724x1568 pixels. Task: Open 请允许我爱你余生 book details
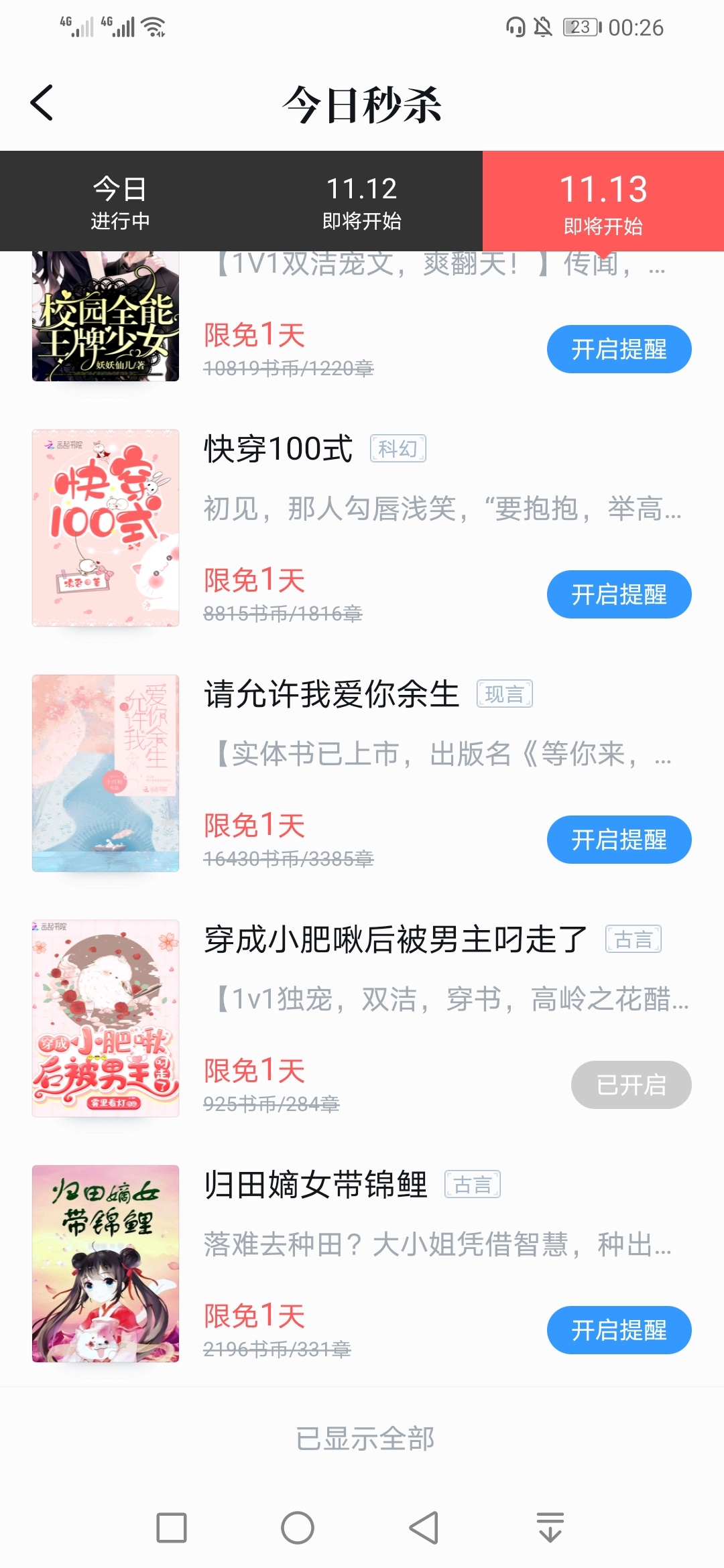[331, 694]
